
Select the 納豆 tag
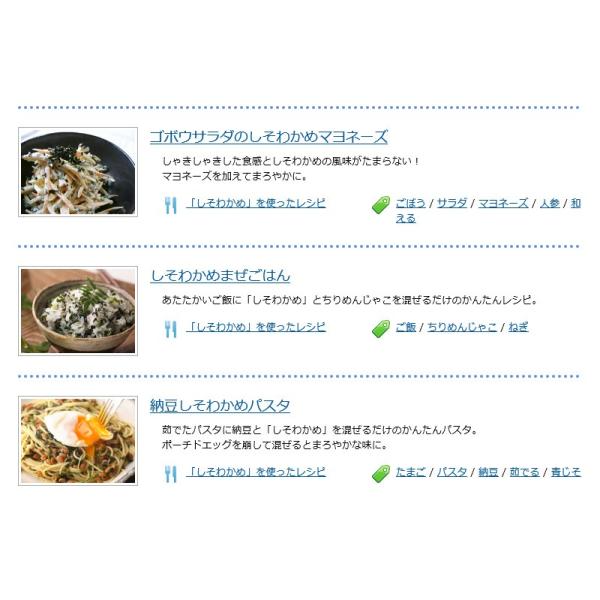click(488, 471)
